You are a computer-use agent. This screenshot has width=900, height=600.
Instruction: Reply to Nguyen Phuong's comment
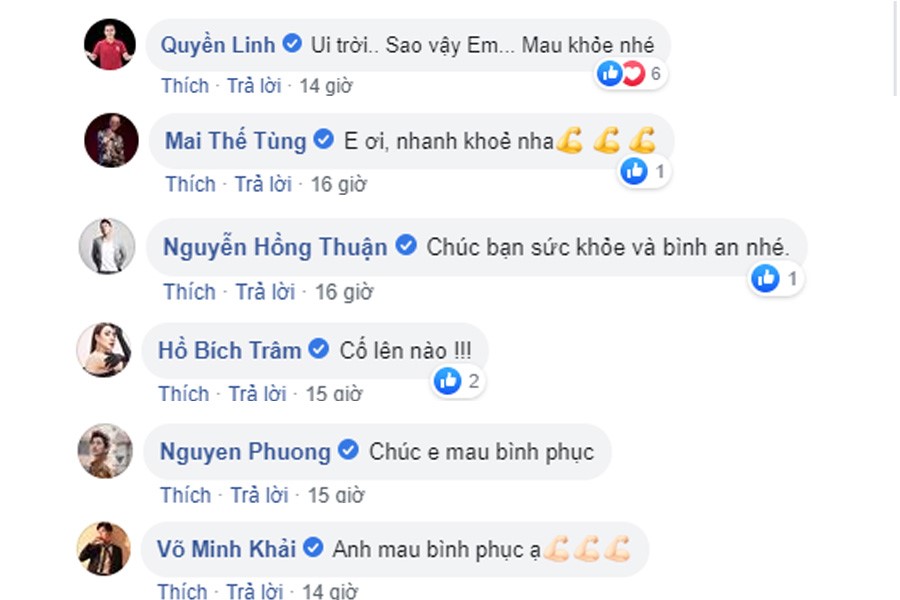260,495
